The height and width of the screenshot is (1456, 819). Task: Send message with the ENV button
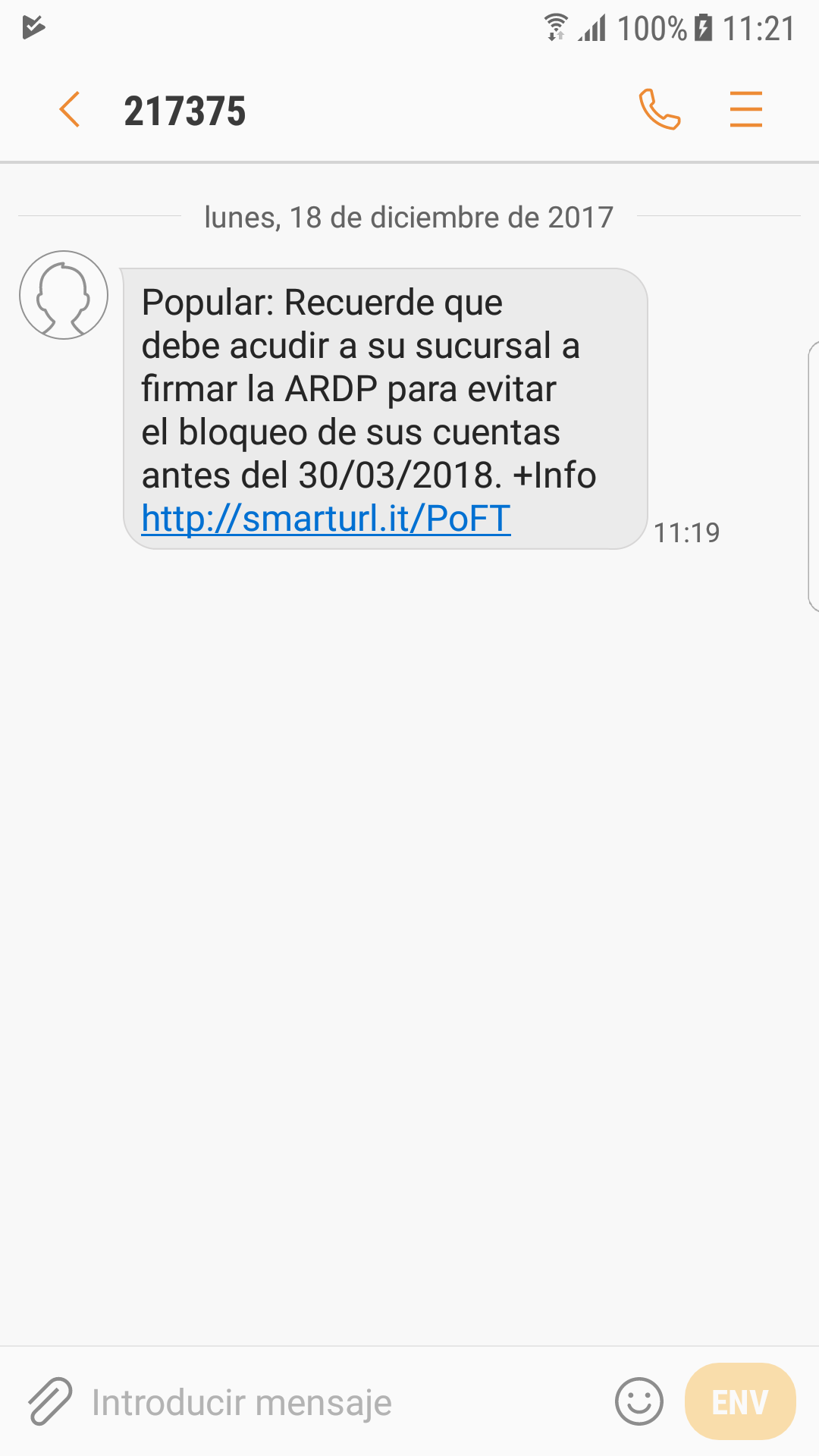coord(739,1401)
